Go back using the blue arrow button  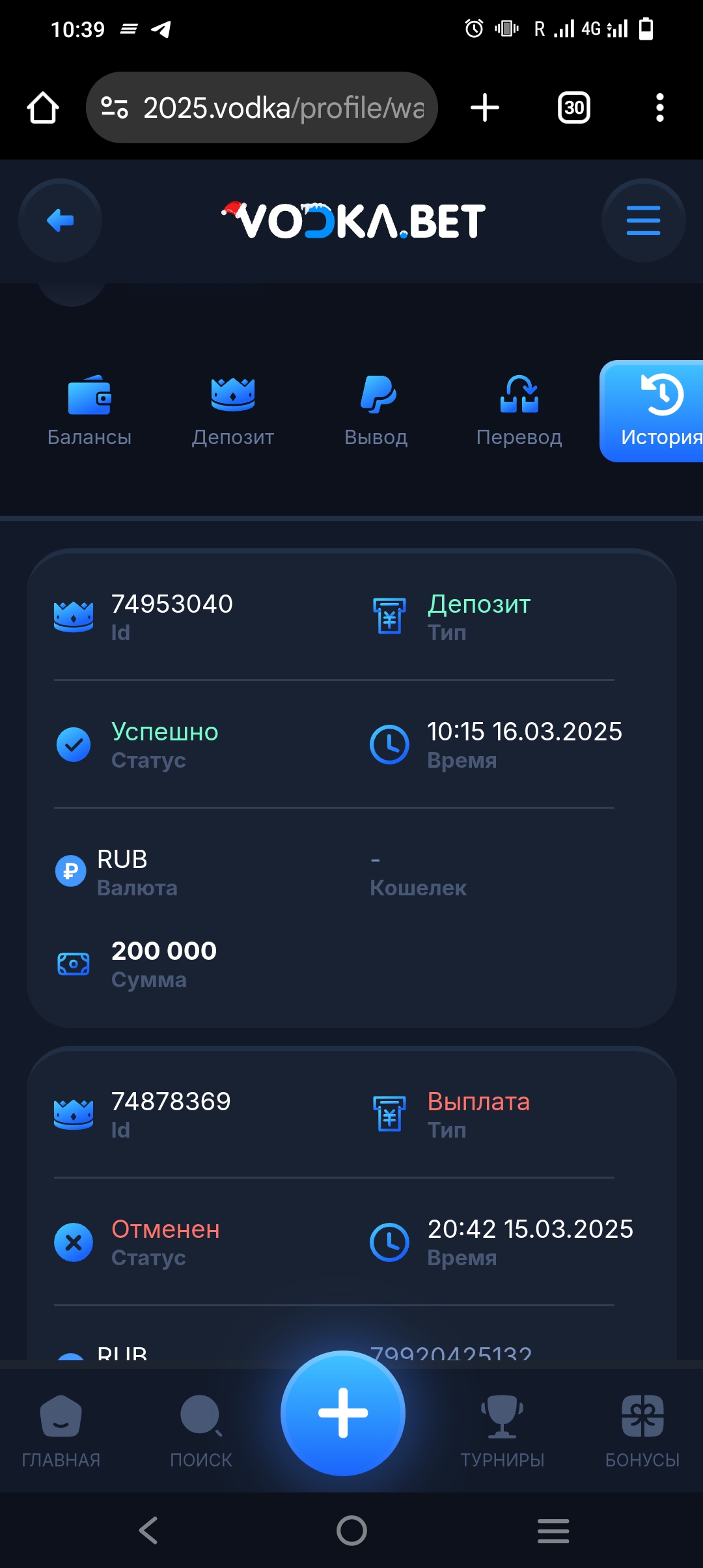(61, 220)
